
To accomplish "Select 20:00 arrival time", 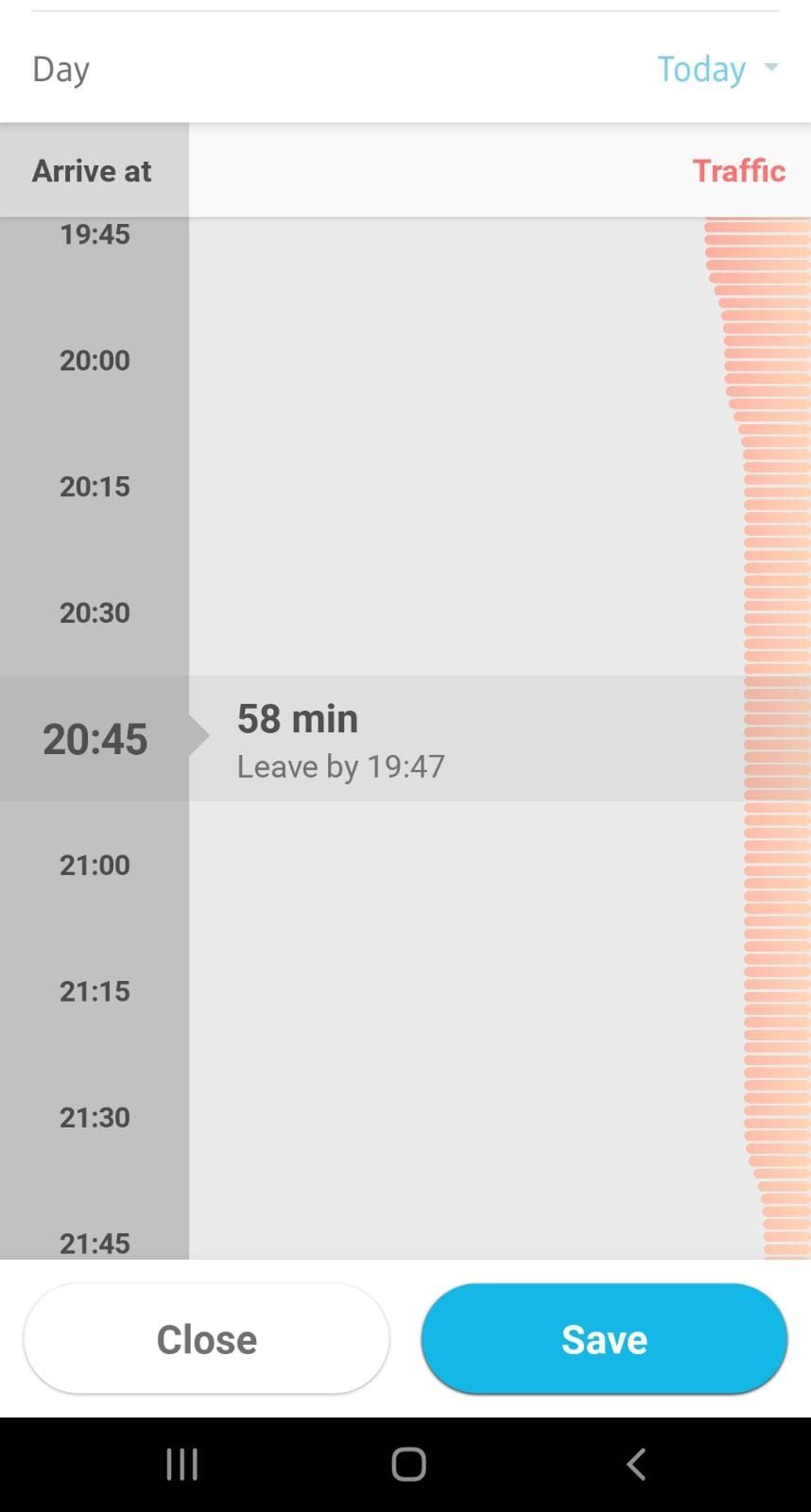I will 95,360.
